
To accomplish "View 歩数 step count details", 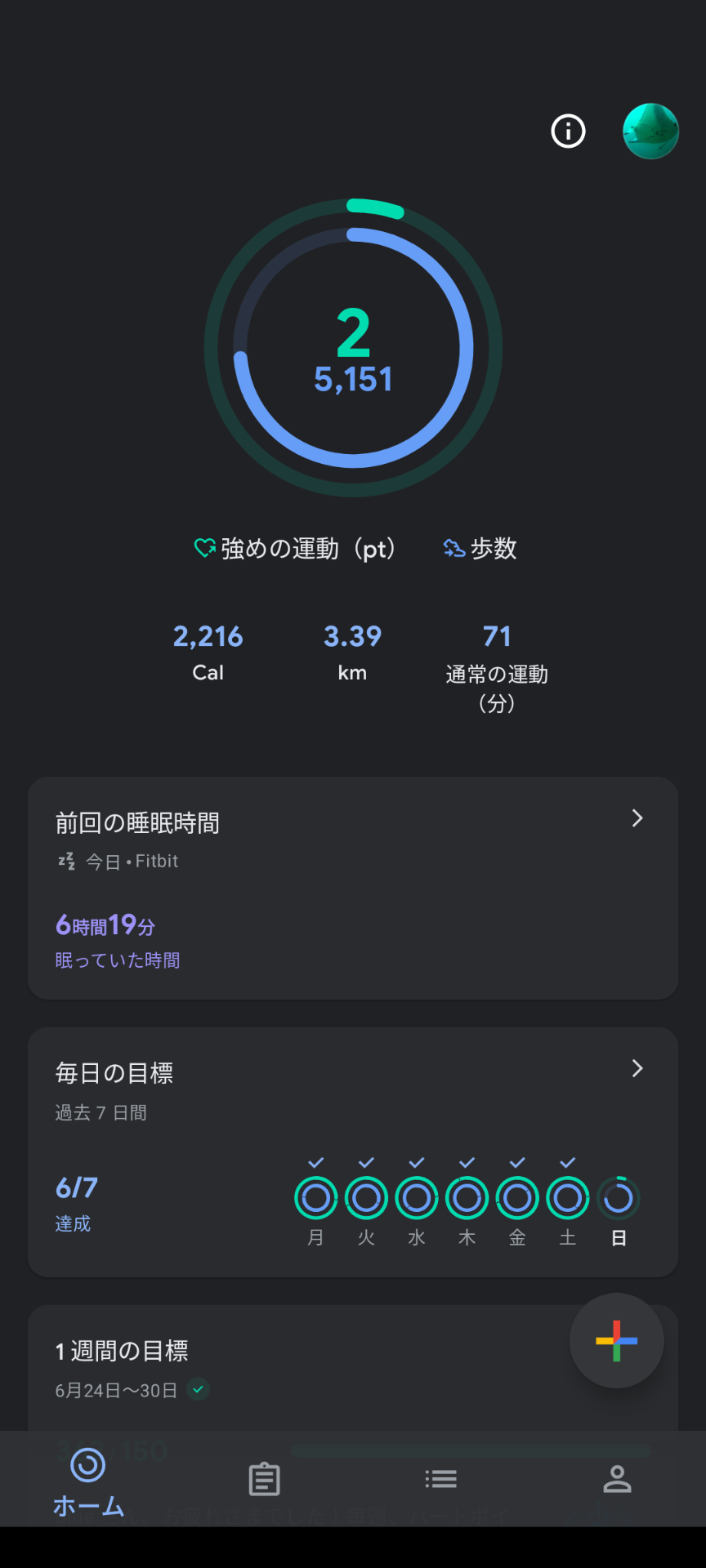I will point(480,548).
